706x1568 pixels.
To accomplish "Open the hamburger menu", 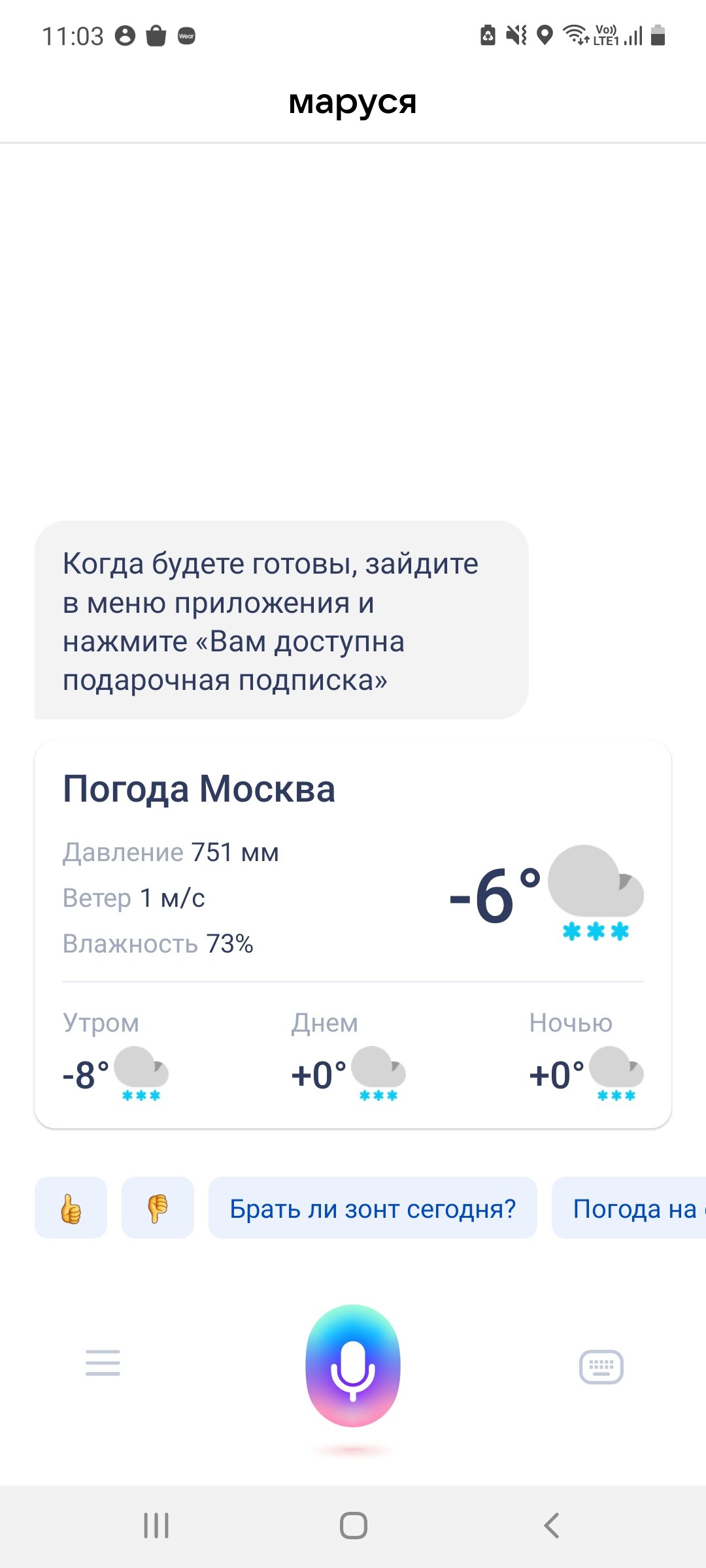I will [x=103, y=1363].
